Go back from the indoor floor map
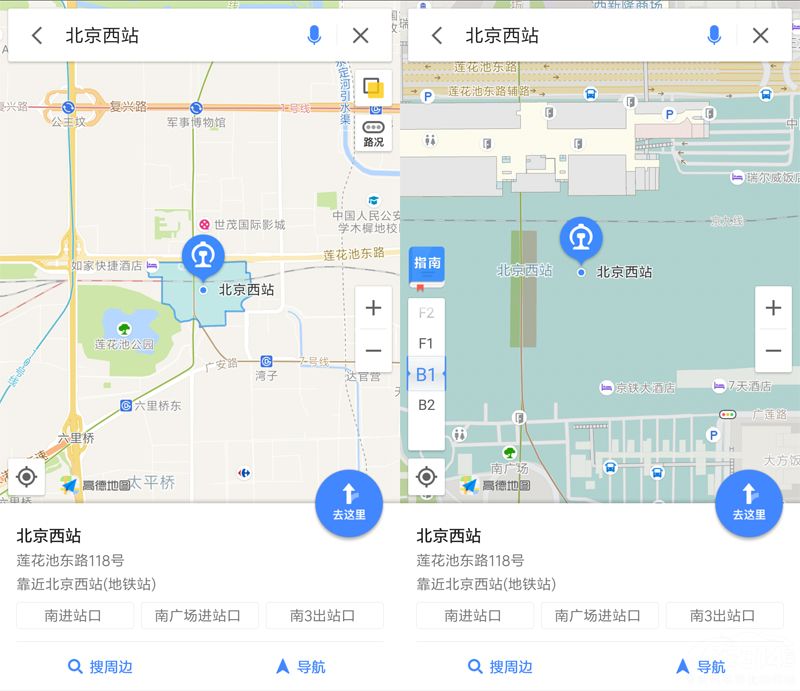 click(436, 36)
